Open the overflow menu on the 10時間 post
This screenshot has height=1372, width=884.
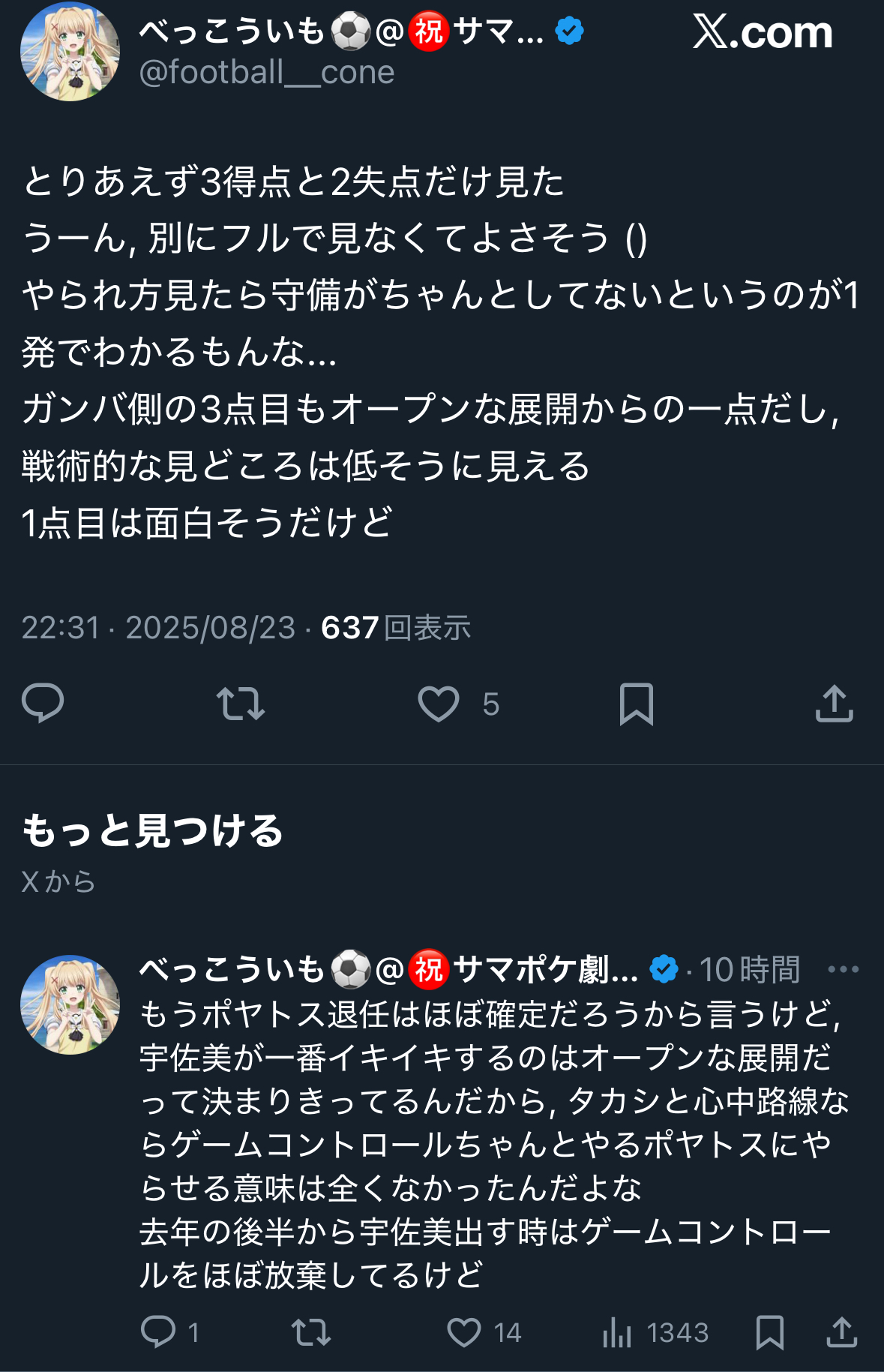point(844,969)
